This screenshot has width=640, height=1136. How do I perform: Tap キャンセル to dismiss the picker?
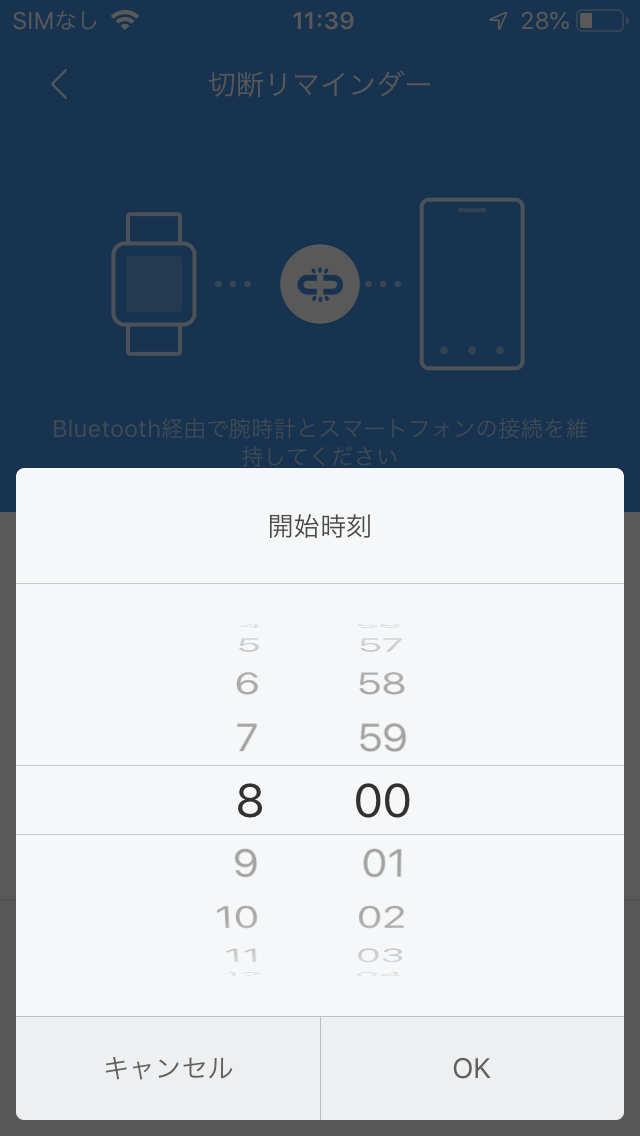(x=168, y=1068)
